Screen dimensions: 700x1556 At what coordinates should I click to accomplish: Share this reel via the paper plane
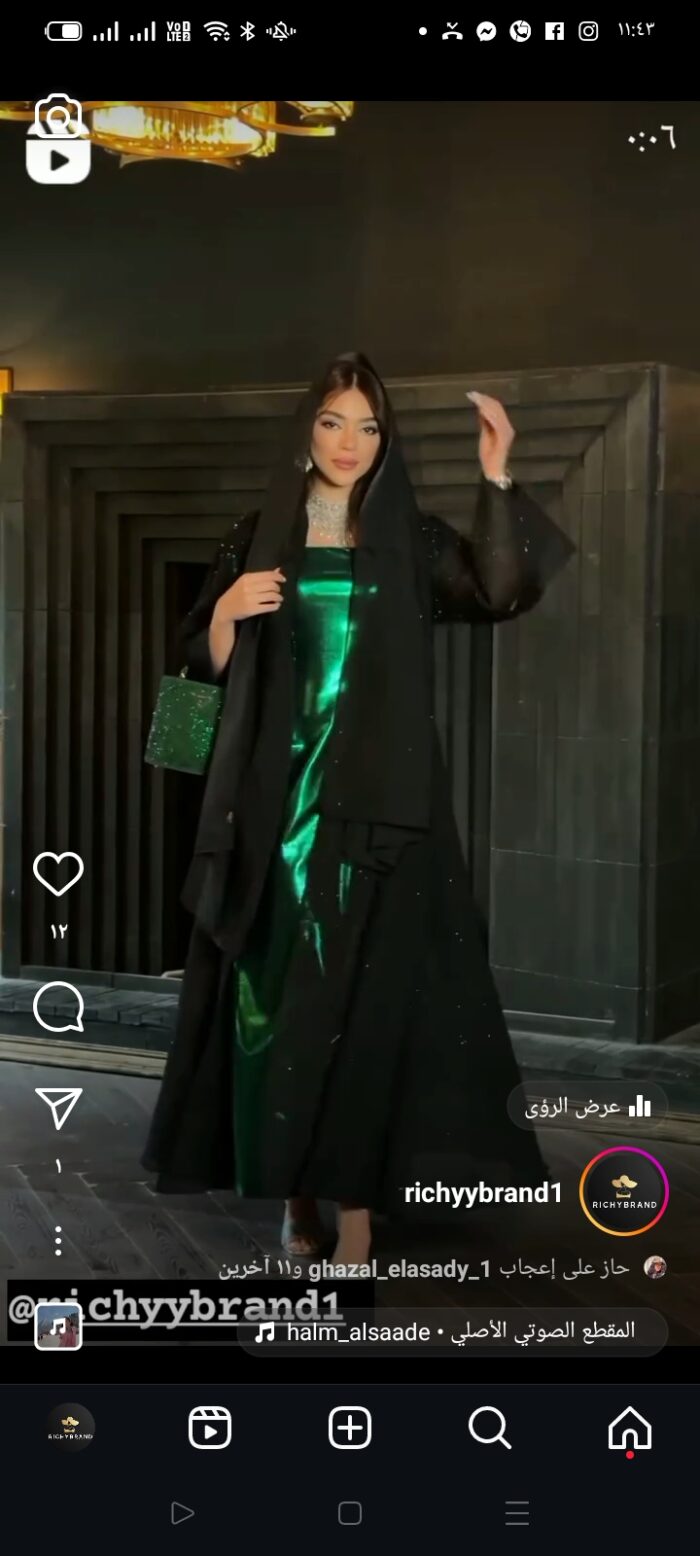click(x=58, y=1108)
